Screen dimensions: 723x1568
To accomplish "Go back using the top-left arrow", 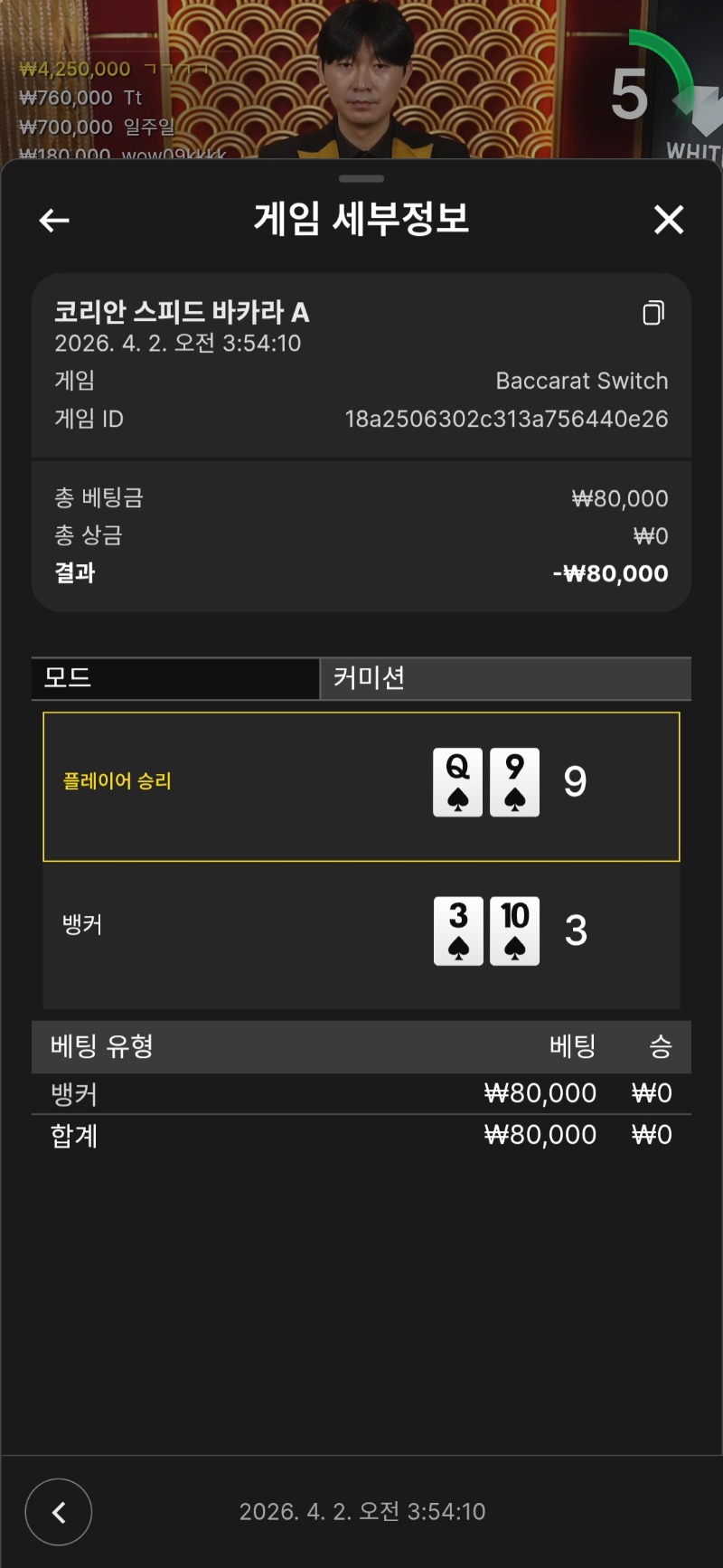I will click(x=54, y=220).
